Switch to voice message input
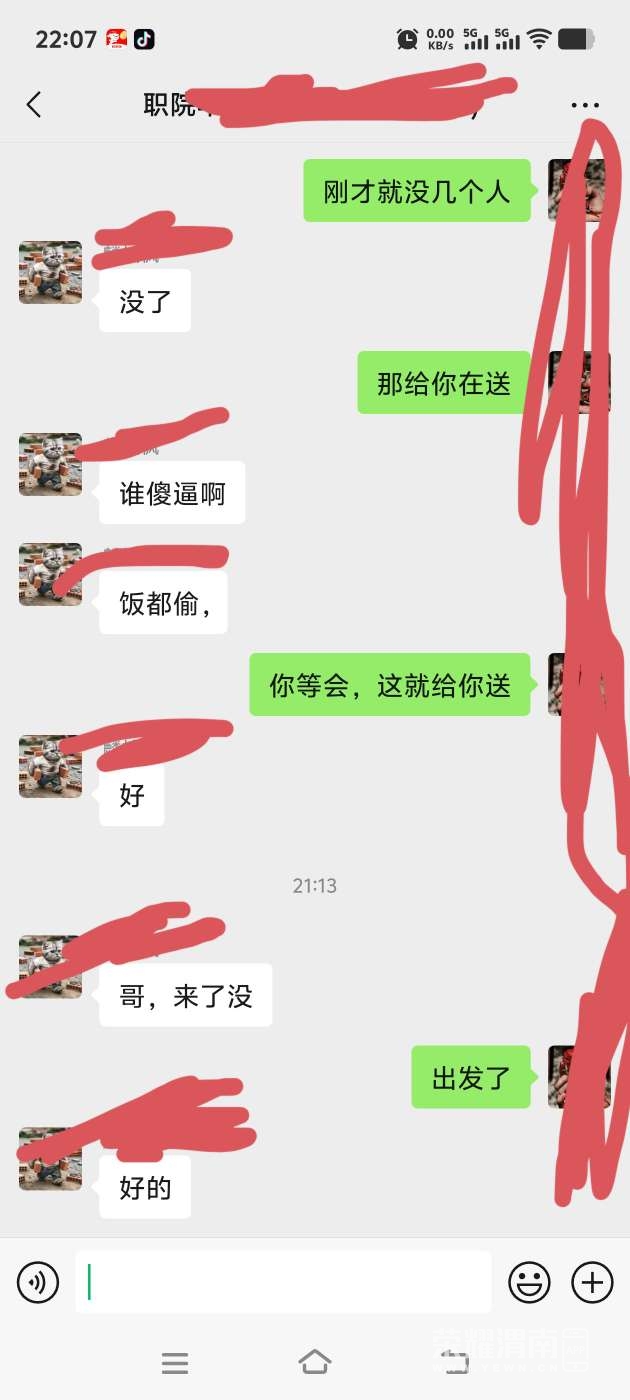630x1400 pixels. [x=38, y=1282]
